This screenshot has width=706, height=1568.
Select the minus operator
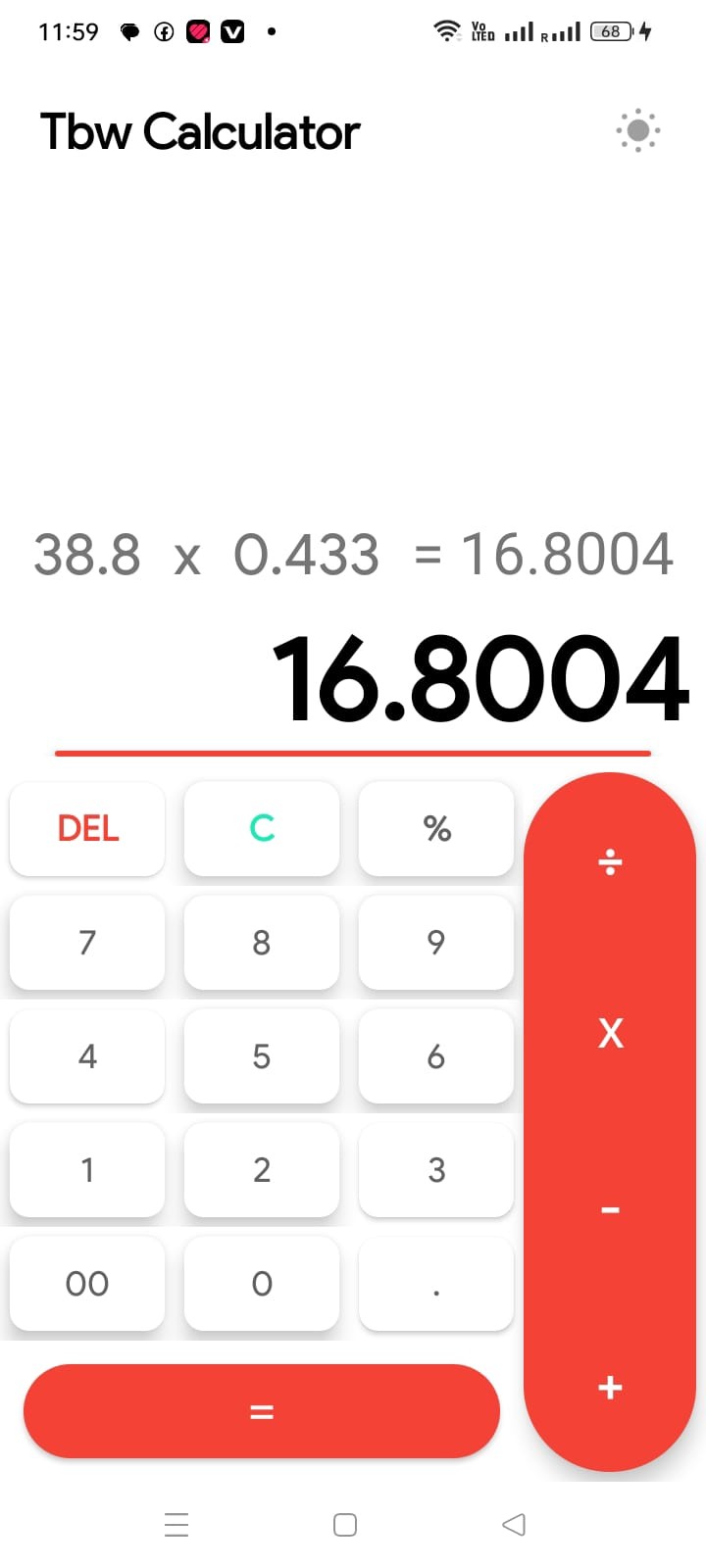610,1210
